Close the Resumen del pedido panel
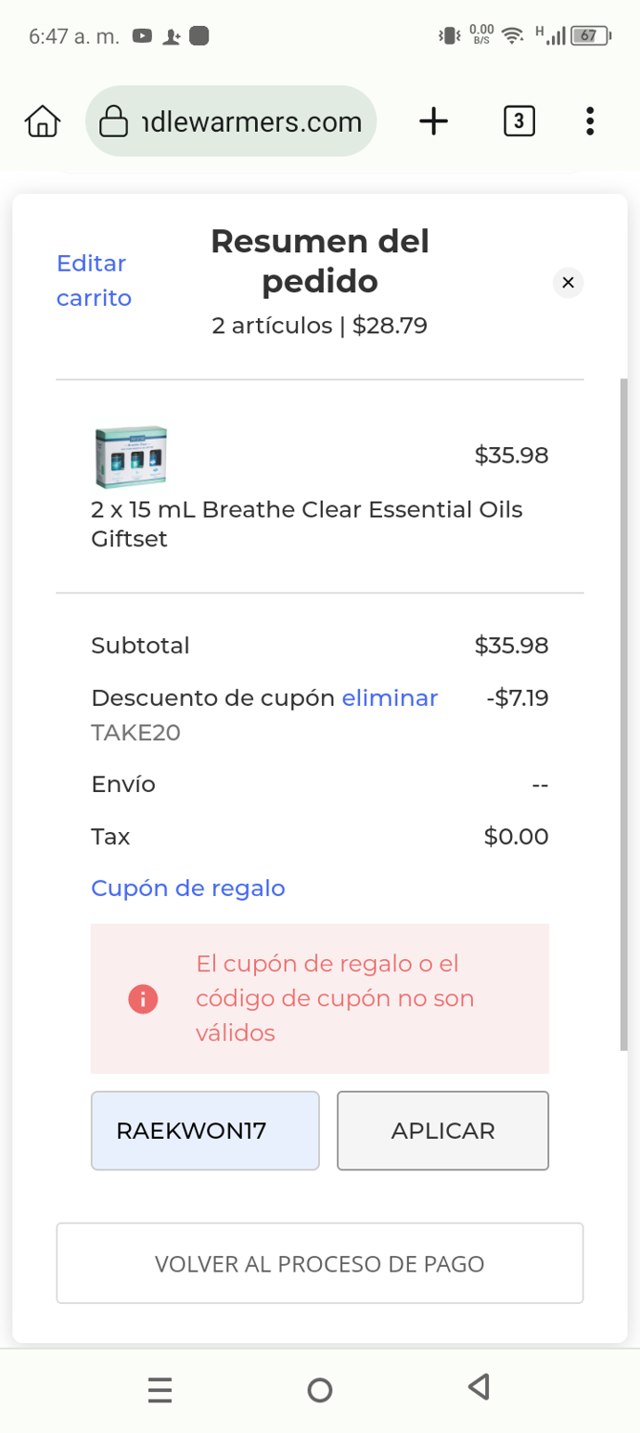640x1433 pixels. pos(568,283)
